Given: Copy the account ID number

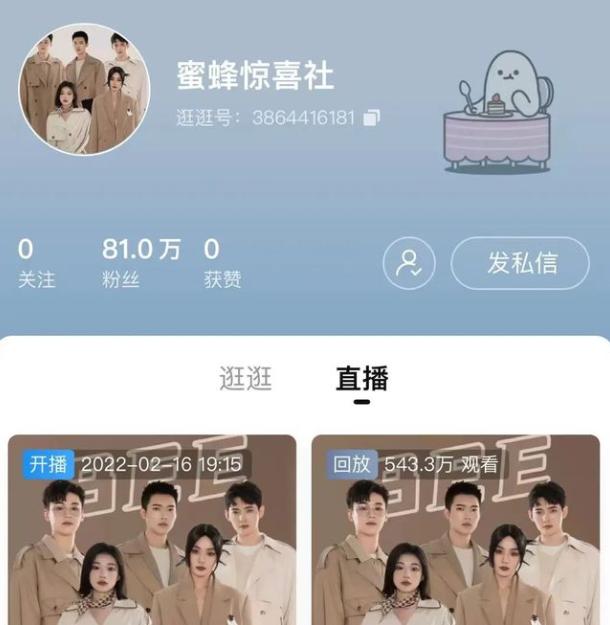Looking at the screenshot, I should pos(371,118).
